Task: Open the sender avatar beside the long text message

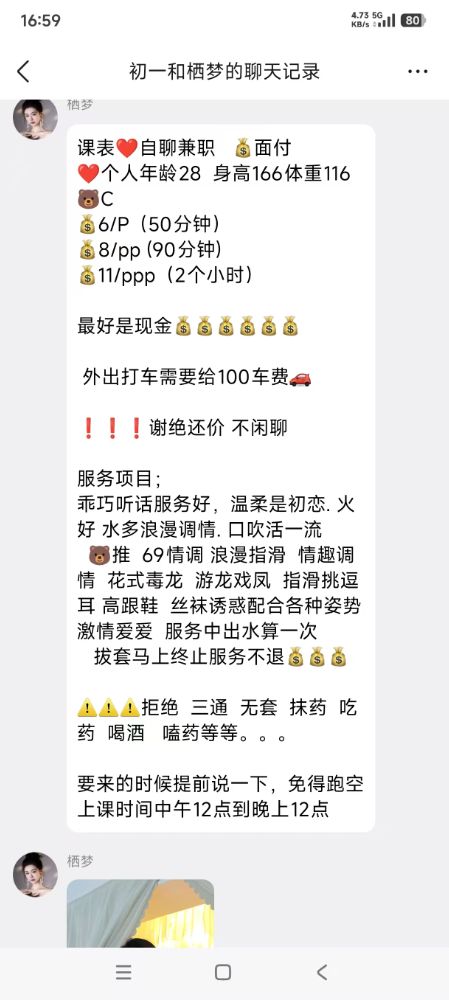Action: click(x=35, y=119)
